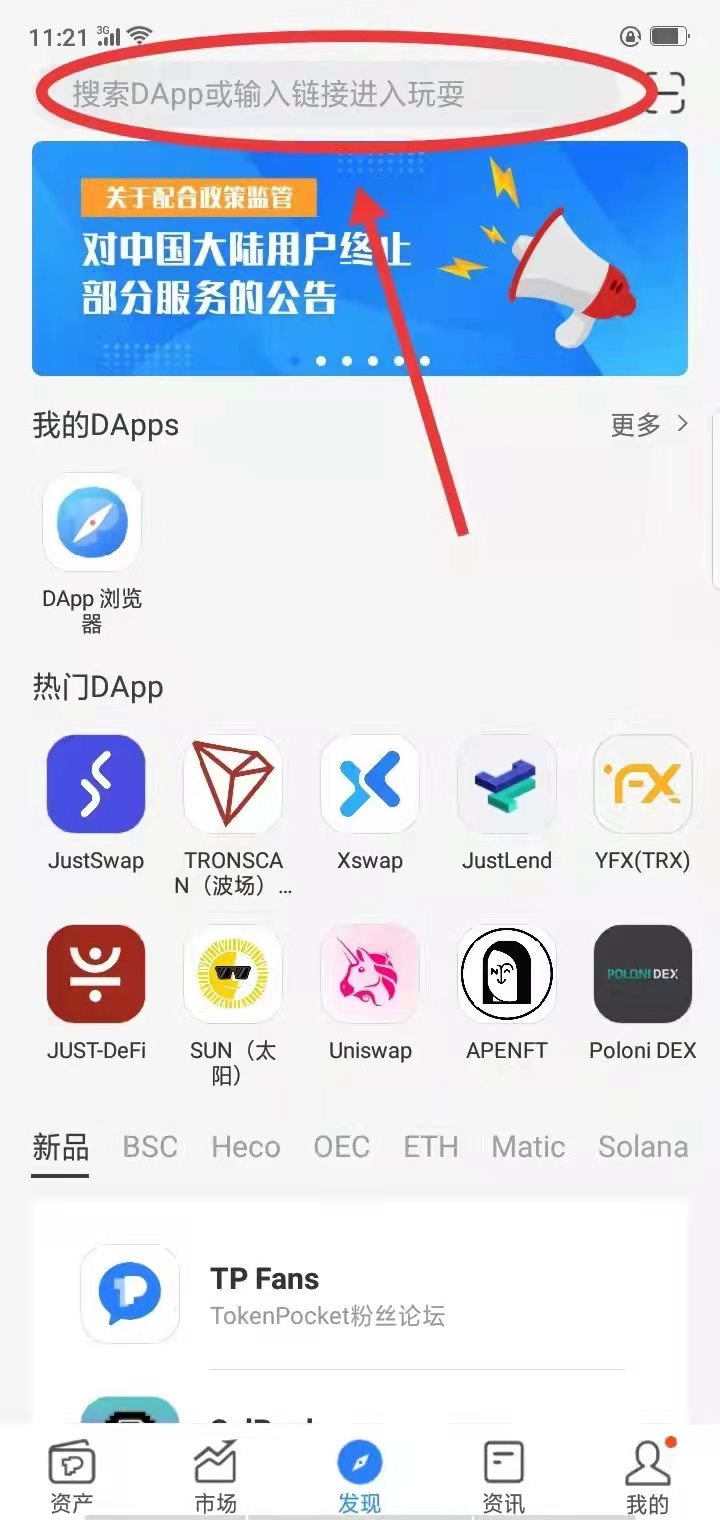This screenshot has width=720, height=1520.
Task: Launch the Xswap DApp
Action: (x=370, y=784)
